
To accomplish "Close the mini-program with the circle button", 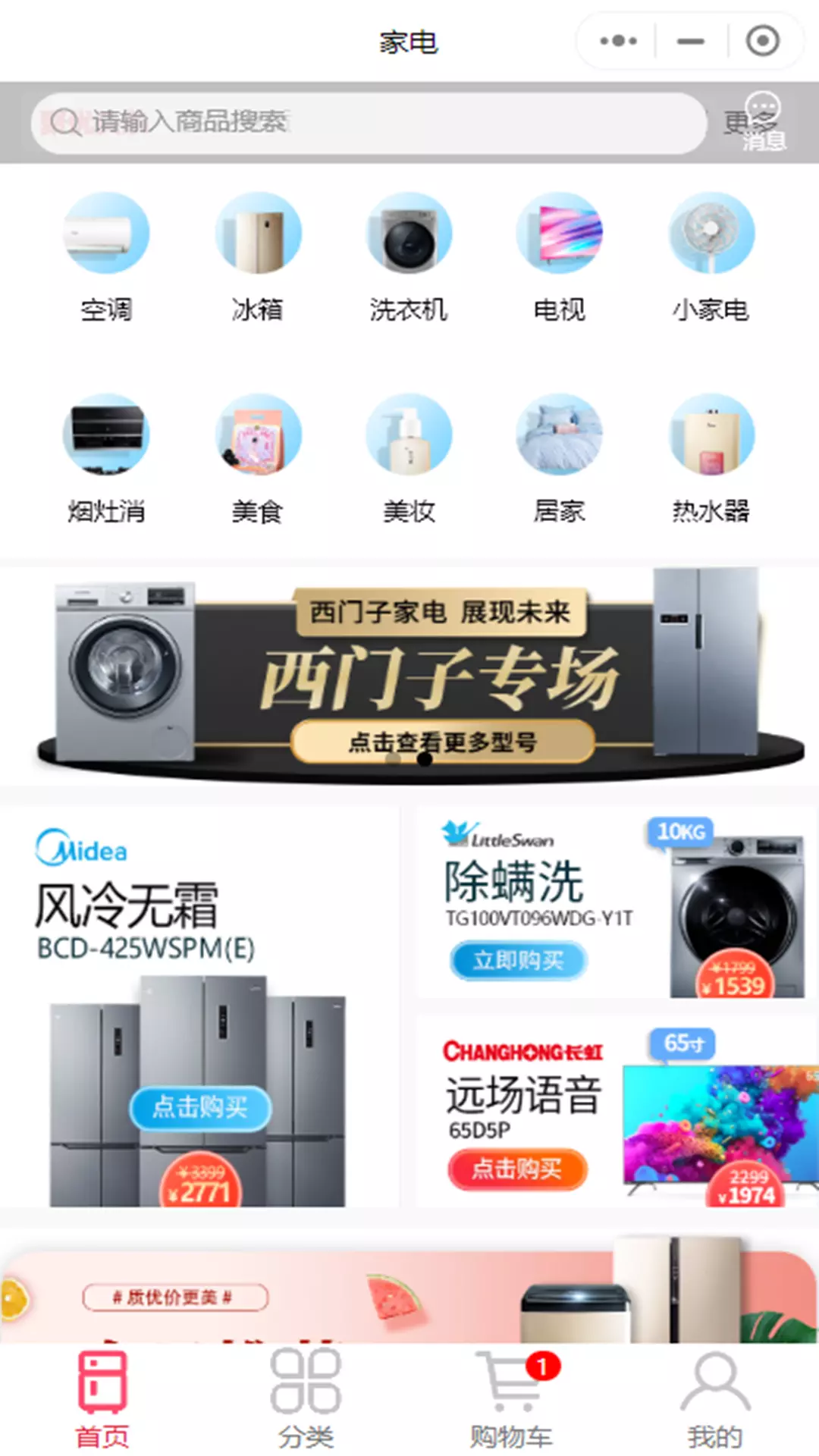I will (x=762, y=41).
